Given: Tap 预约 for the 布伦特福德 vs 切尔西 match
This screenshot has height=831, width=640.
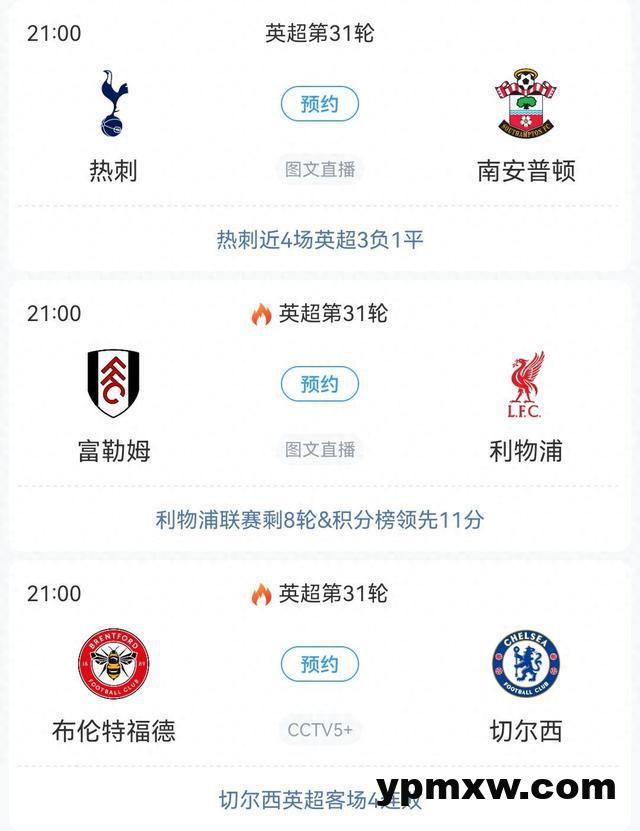Looking at the screenshot, I should (x=319, y=664).
